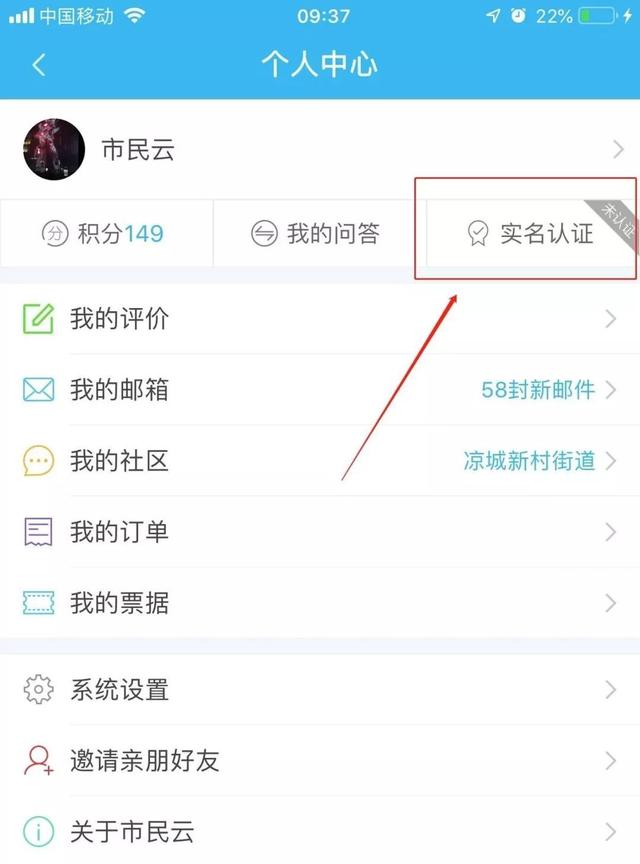Open 关于市民云 about page
640x864 pixels.
pos(320,831)
